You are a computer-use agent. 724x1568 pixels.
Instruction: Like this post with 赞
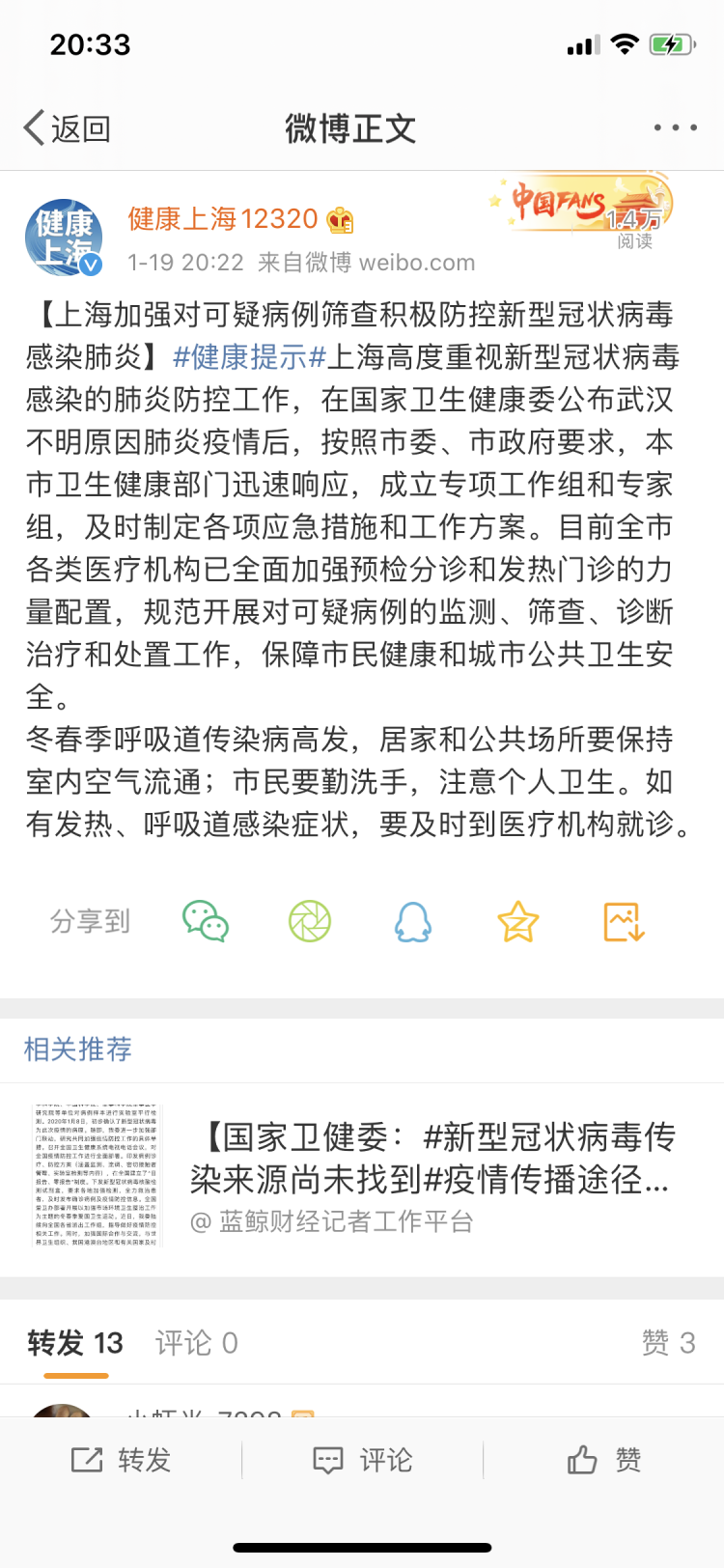click(x=604, y=1460)
